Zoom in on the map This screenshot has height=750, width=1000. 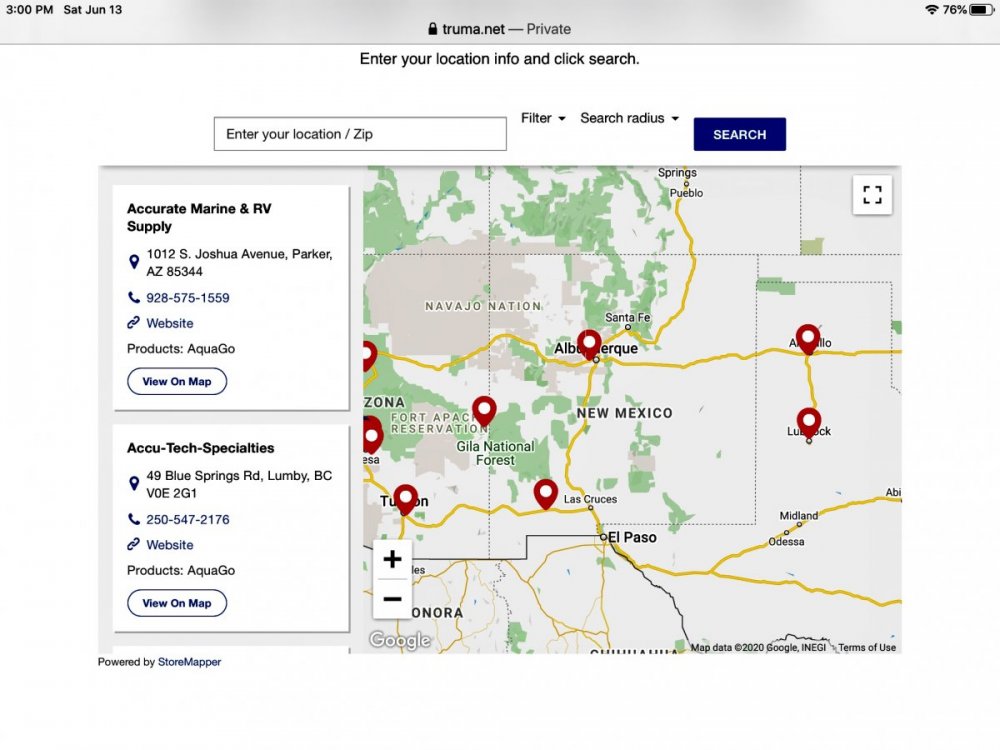(392, 559)
